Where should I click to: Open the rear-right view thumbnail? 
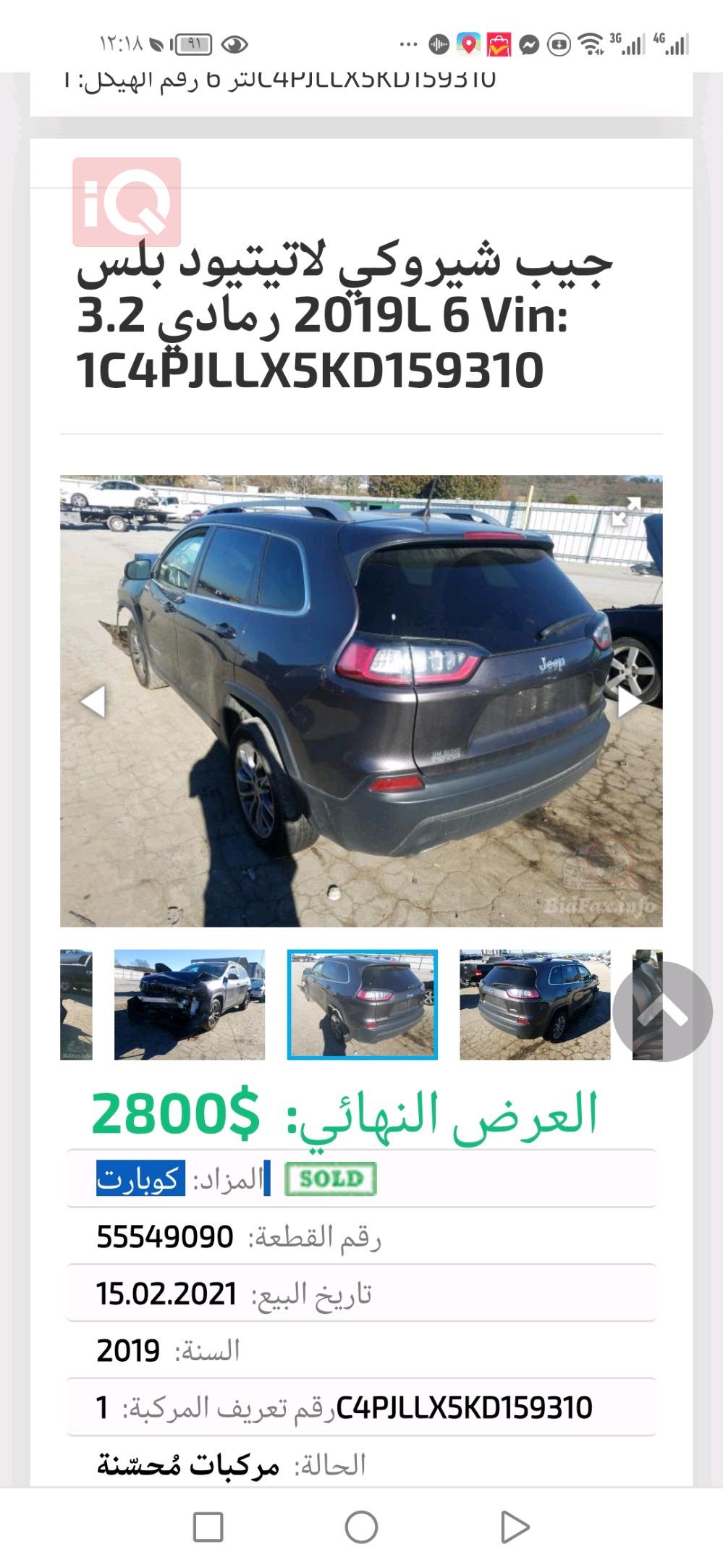tap(535, 1005)
